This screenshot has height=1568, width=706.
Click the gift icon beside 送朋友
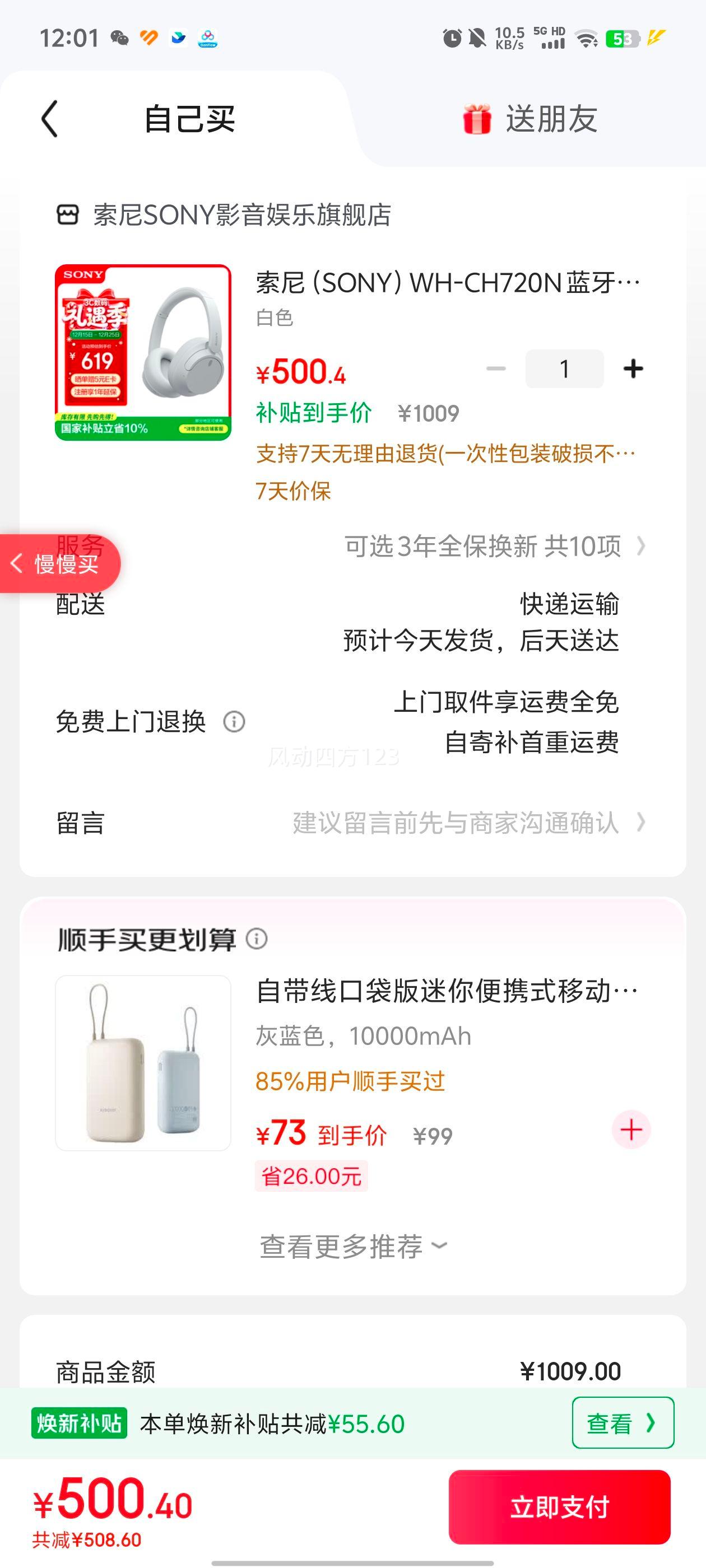pyautogui.click(x=479, y=119)
